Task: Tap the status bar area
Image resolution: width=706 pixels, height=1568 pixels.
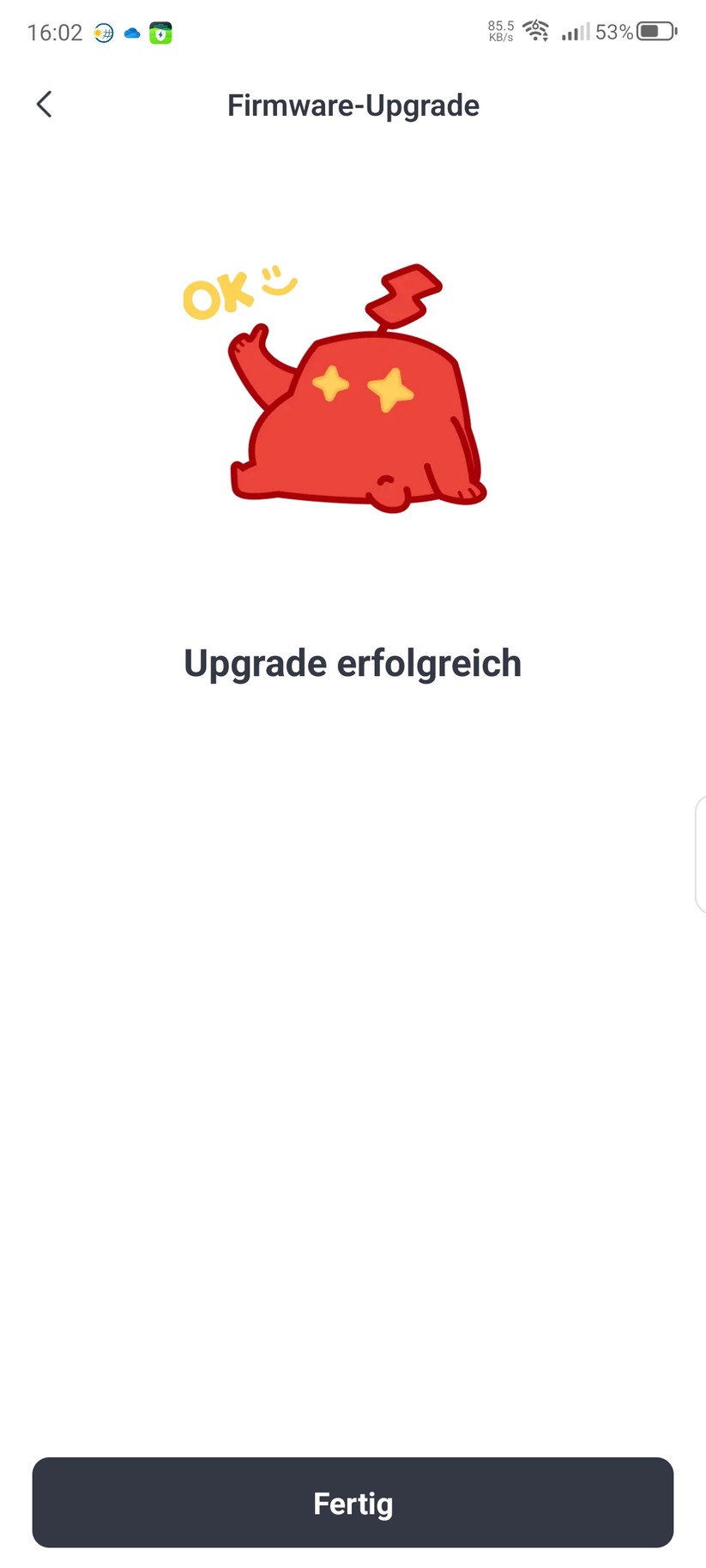Action: coord(353,32)
